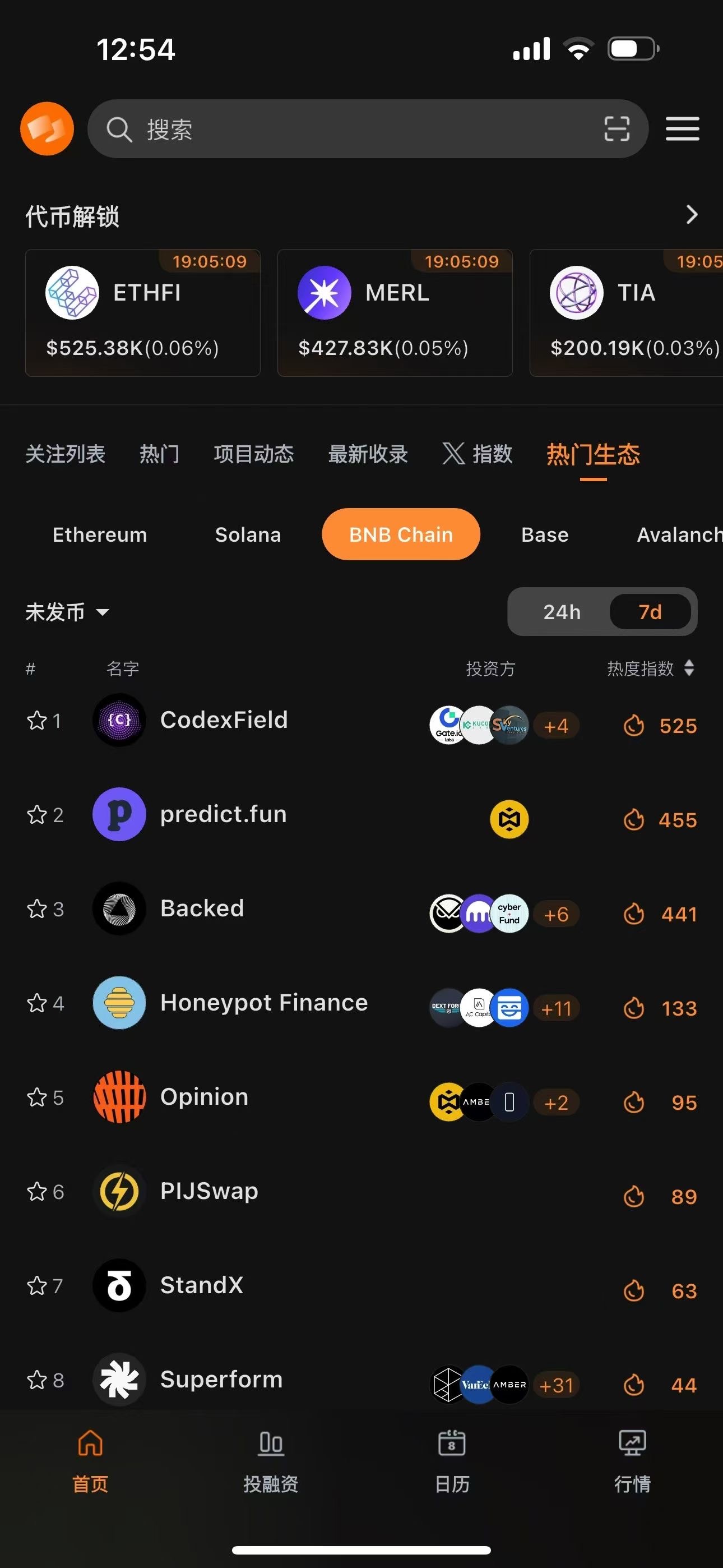The image size is (723, 1568).
Task: Open the MERL token unlock card
Action: (x=395, y=313)
